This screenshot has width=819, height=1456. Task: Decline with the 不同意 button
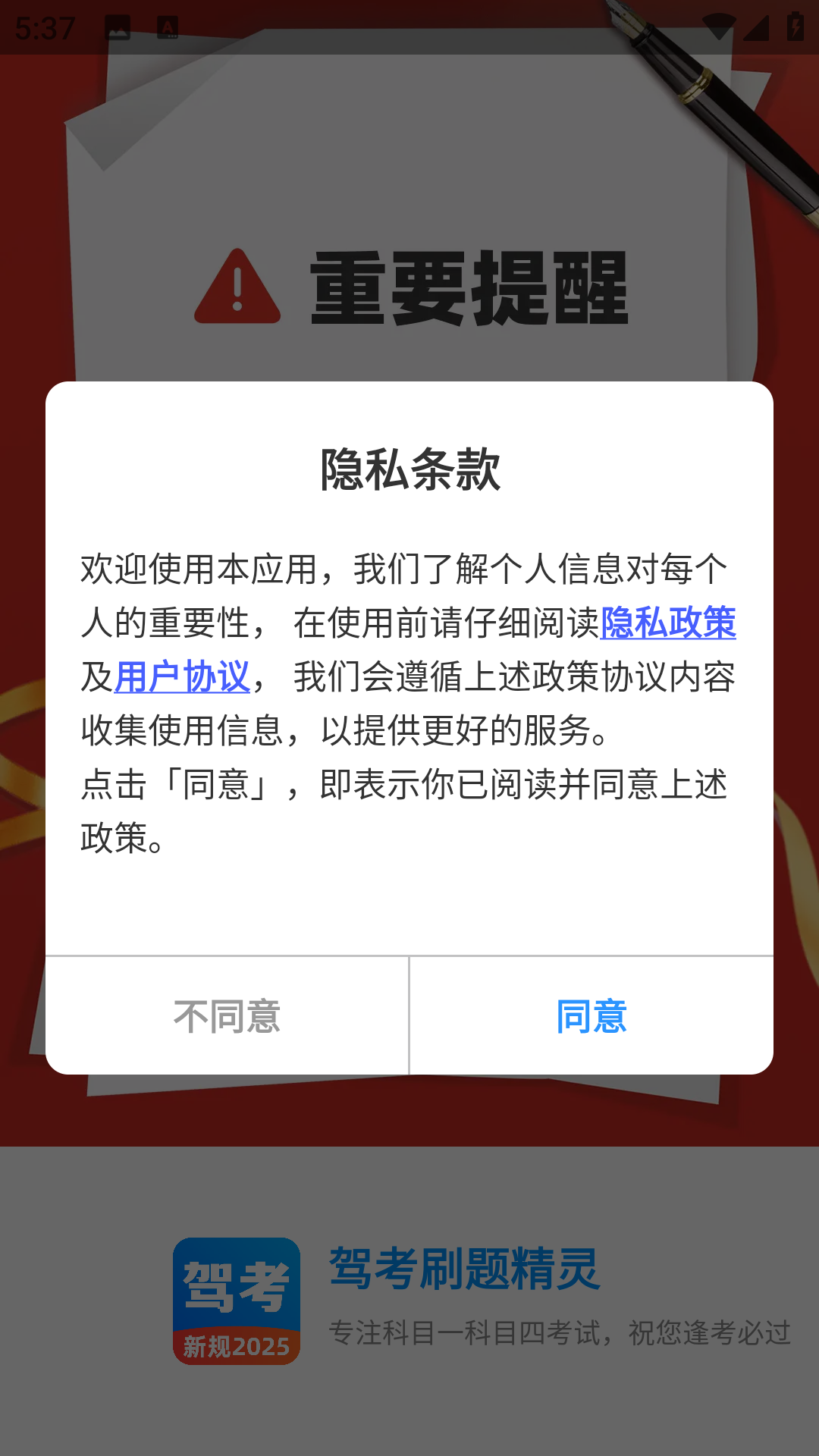tap(227, 1016)
